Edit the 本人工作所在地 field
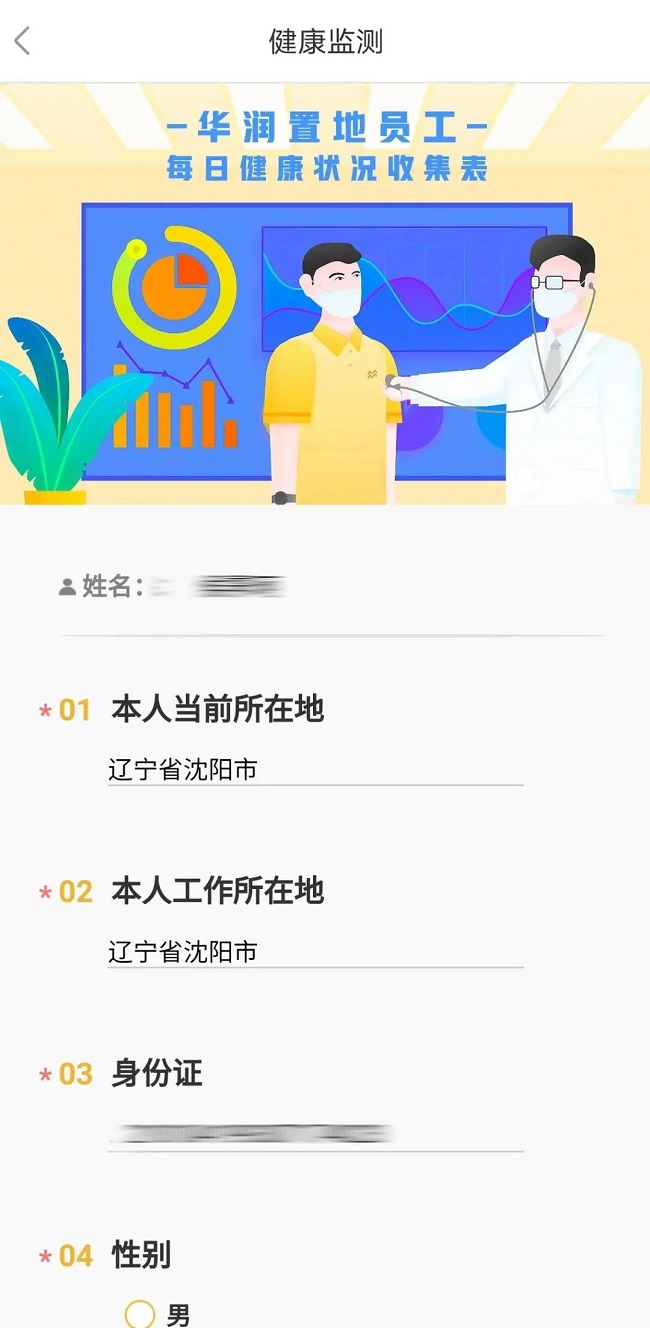Viewport: 650px width, 1328px height. click(x=314, y=951)
